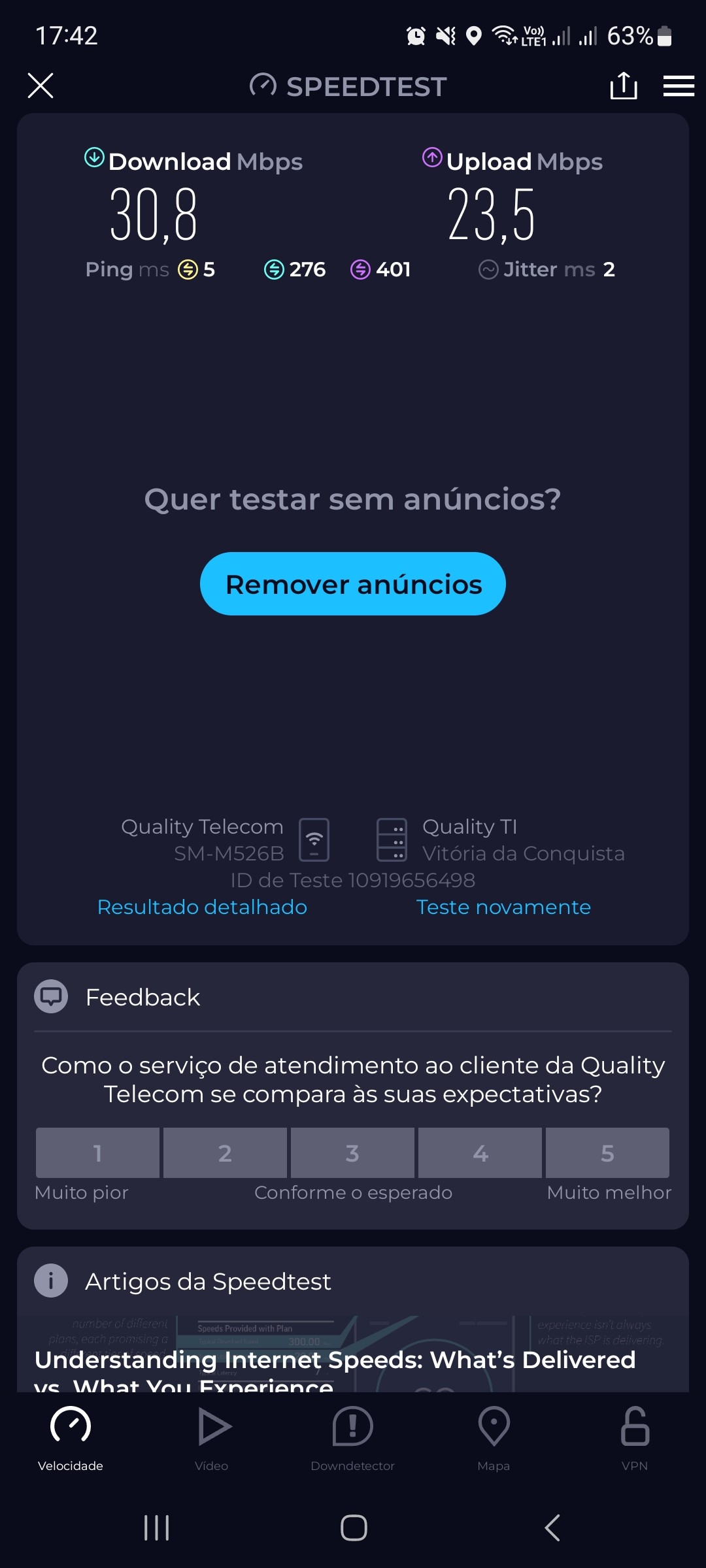Viewport: 706px width, 1568px height.
Task: Tap the Remover anúncios button
Action: coord(353,584)
